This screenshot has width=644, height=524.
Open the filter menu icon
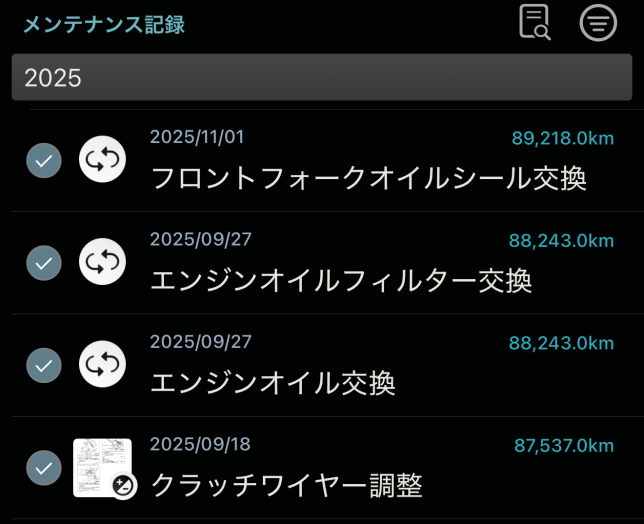click(x=598, y=22)
